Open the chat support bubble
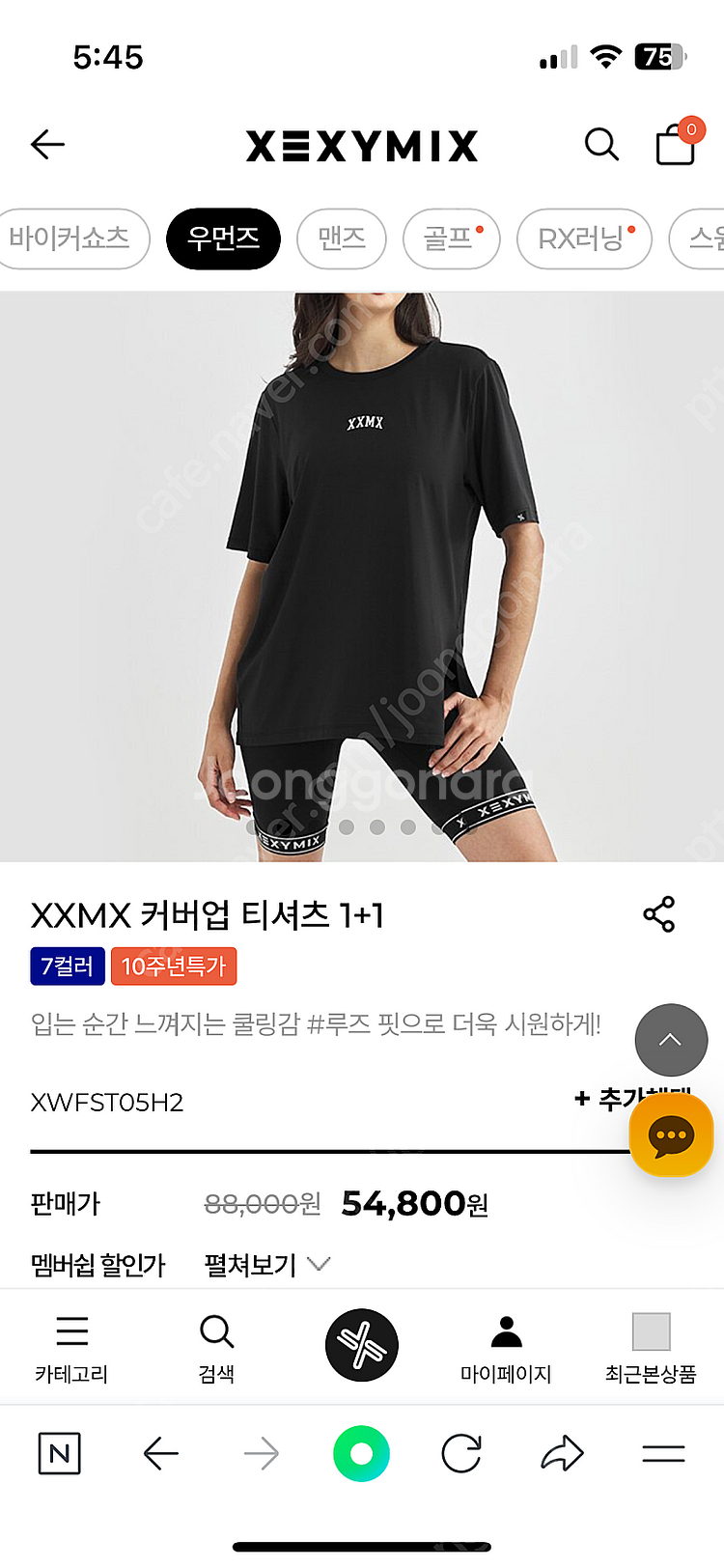724x1568 pixels. tap(671, 1134)
